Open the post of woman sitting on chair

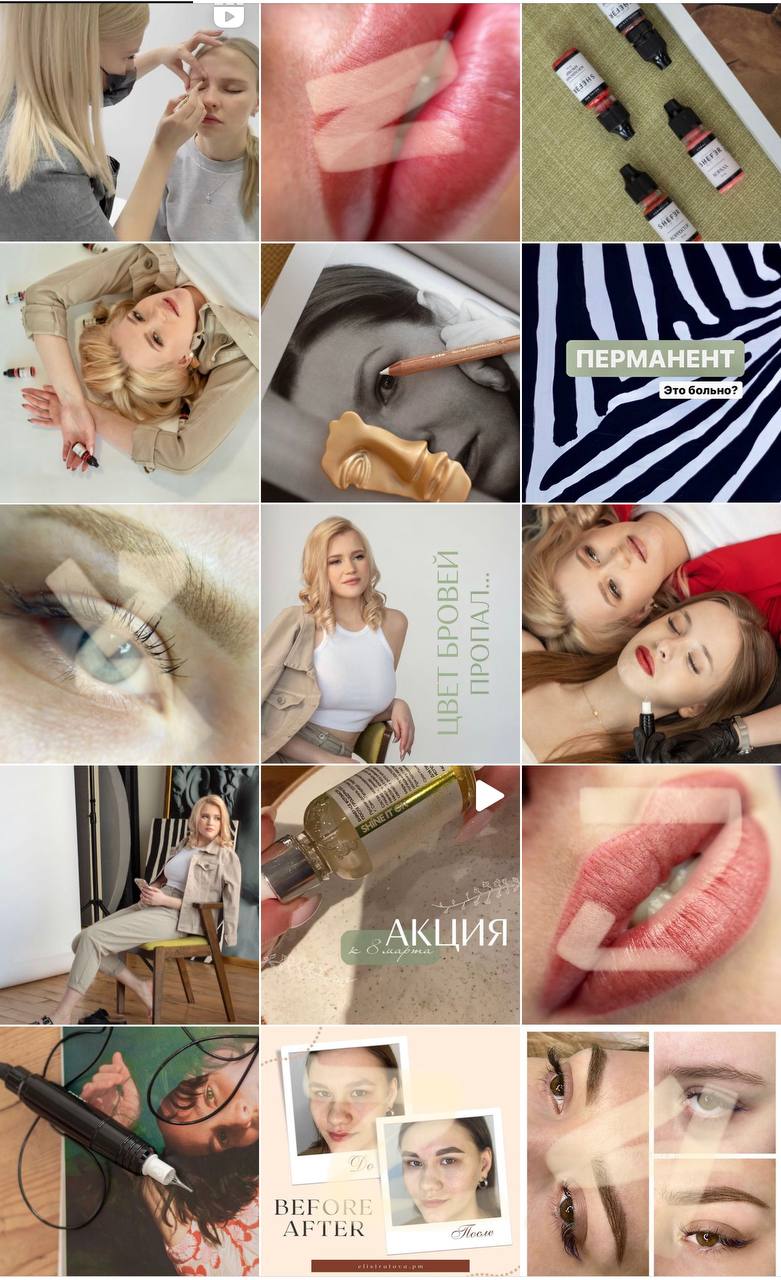(129, 895)
